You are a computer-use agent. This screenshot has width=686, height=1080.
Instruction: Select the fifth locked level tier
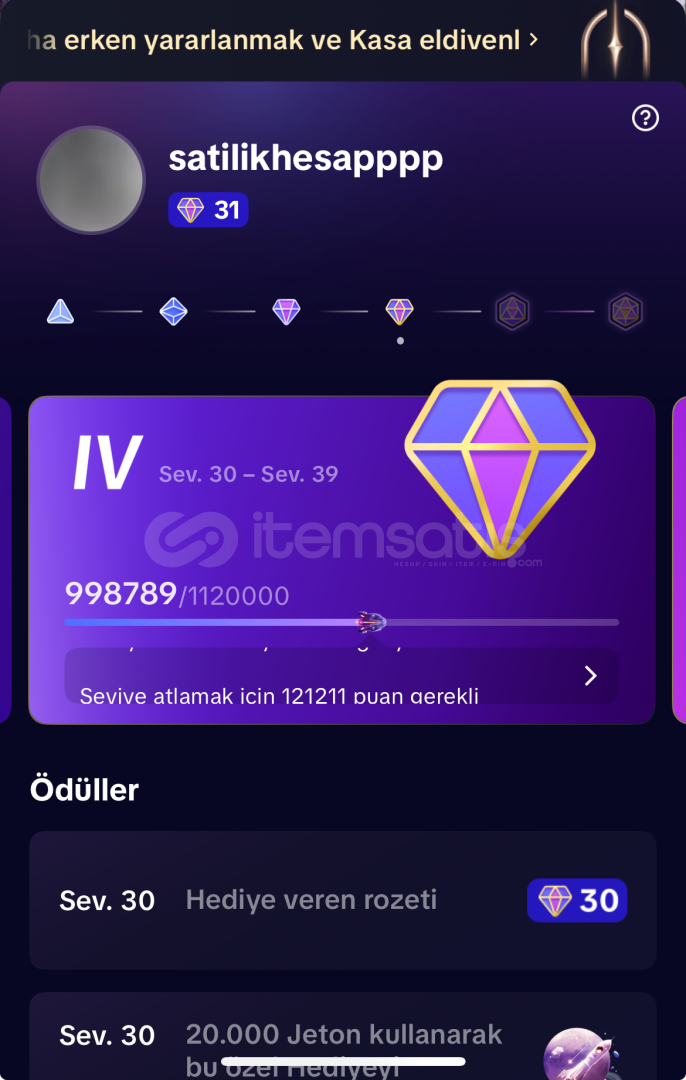pyautogui.click(x=513, y=312)
